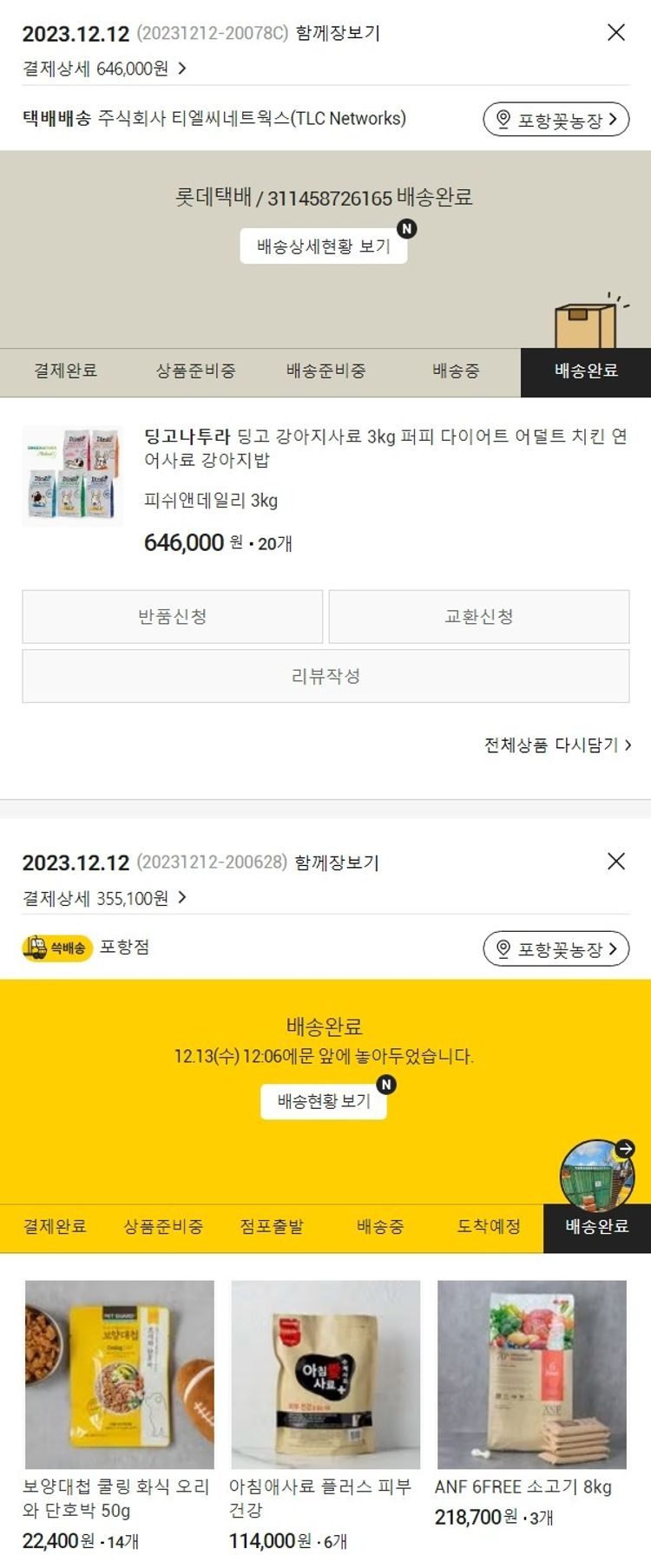651x1568 pixels.
Task: View 배송상세현황 보기 for 롯데택배
Action: tap(323, 246)
